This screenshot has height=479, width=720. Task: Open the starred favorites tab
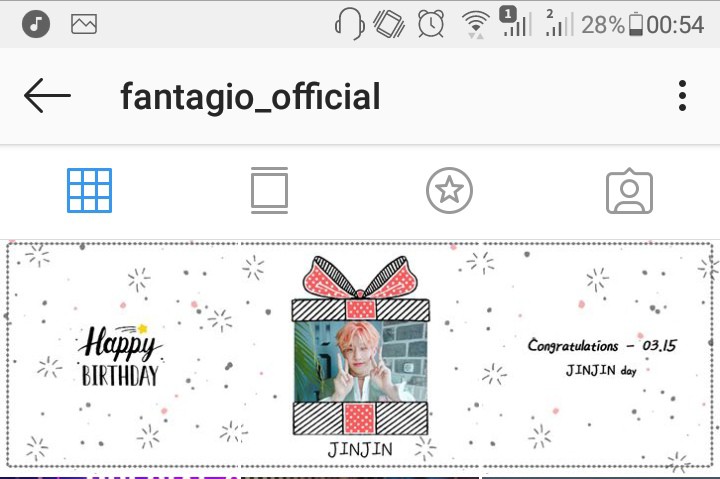pos(449,190)
